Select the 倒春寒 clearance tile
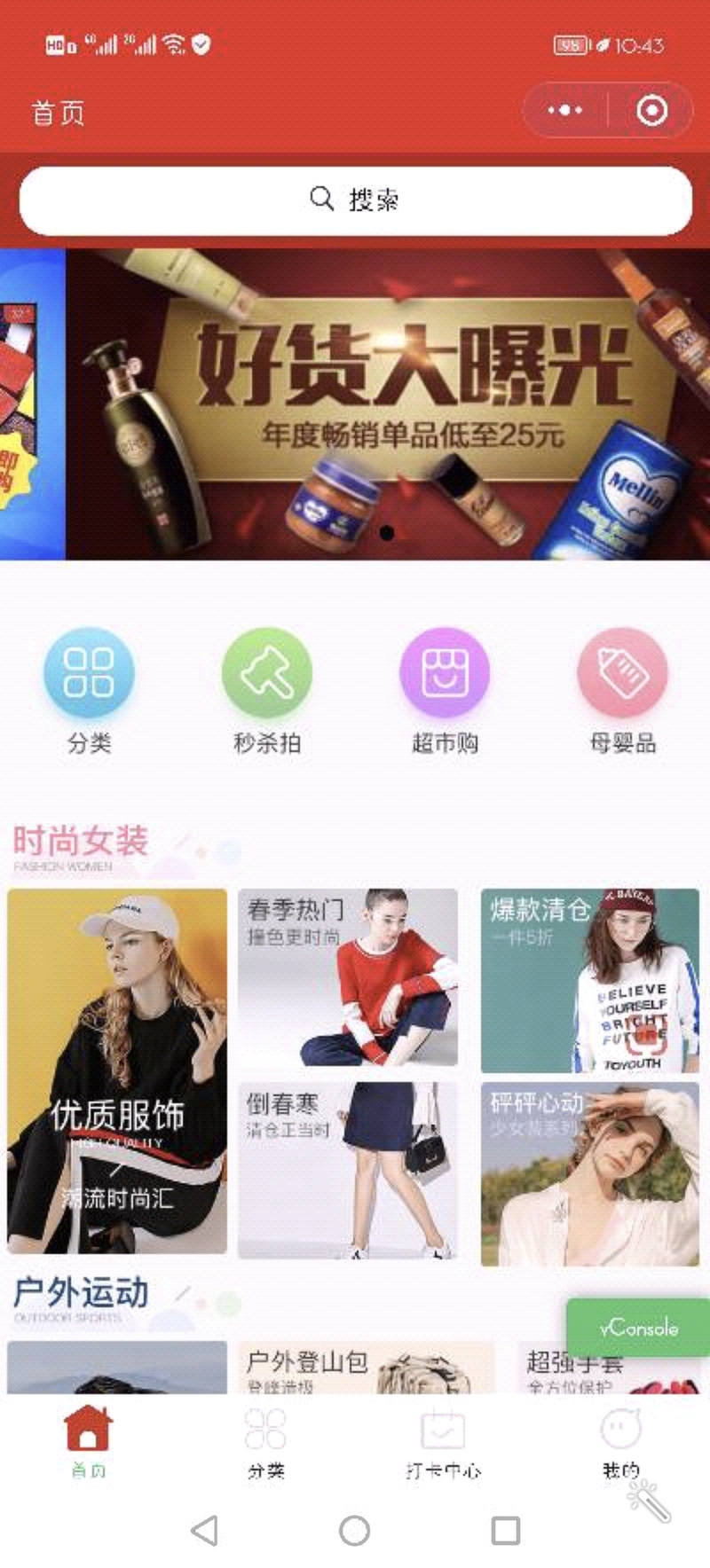Screen dimensions: 710x1568 (348, 1169)
